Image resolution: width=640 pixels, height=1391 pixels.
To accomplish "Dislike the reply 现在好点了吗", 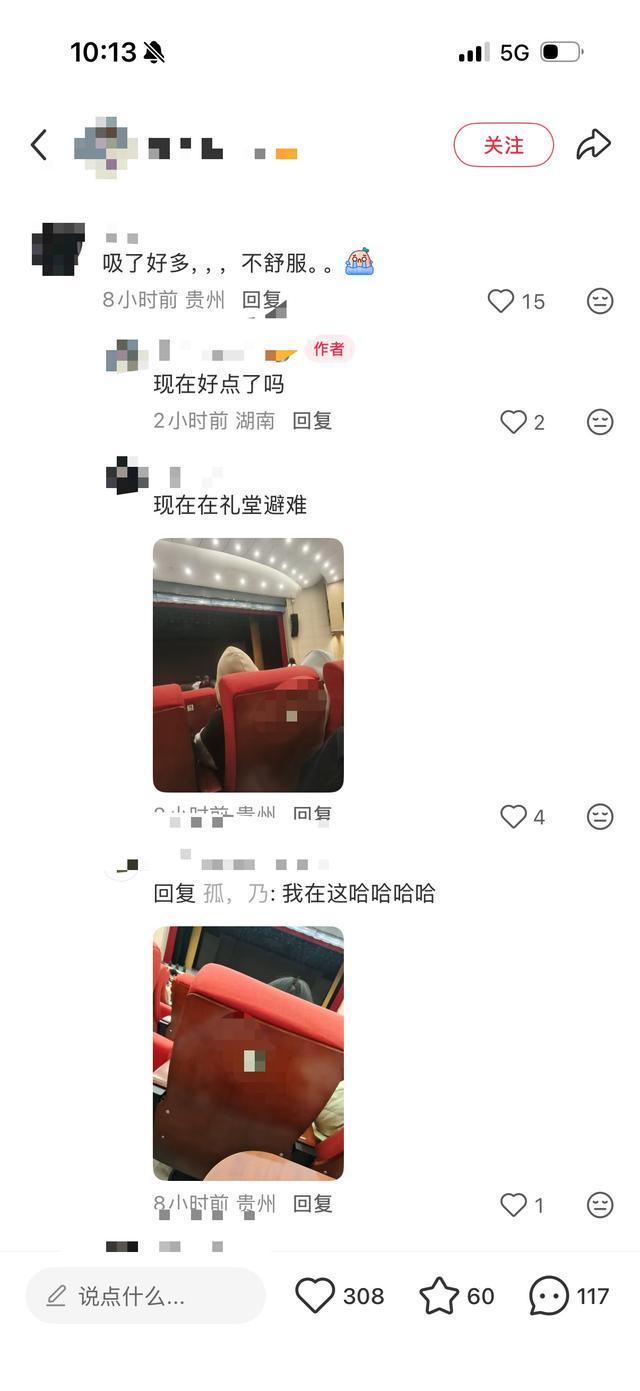I will click(600, 422).
